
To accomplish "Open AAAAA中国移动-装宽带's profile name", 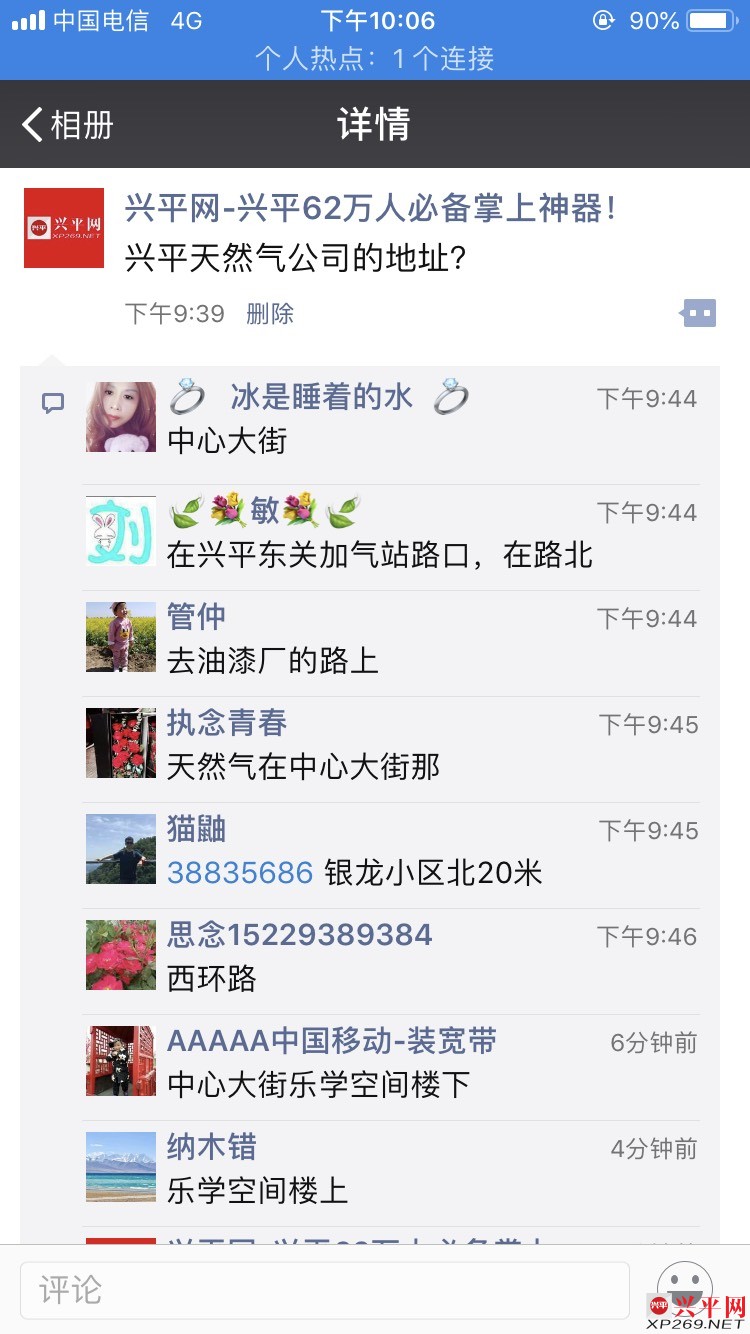I will [x=332, y=1041].
